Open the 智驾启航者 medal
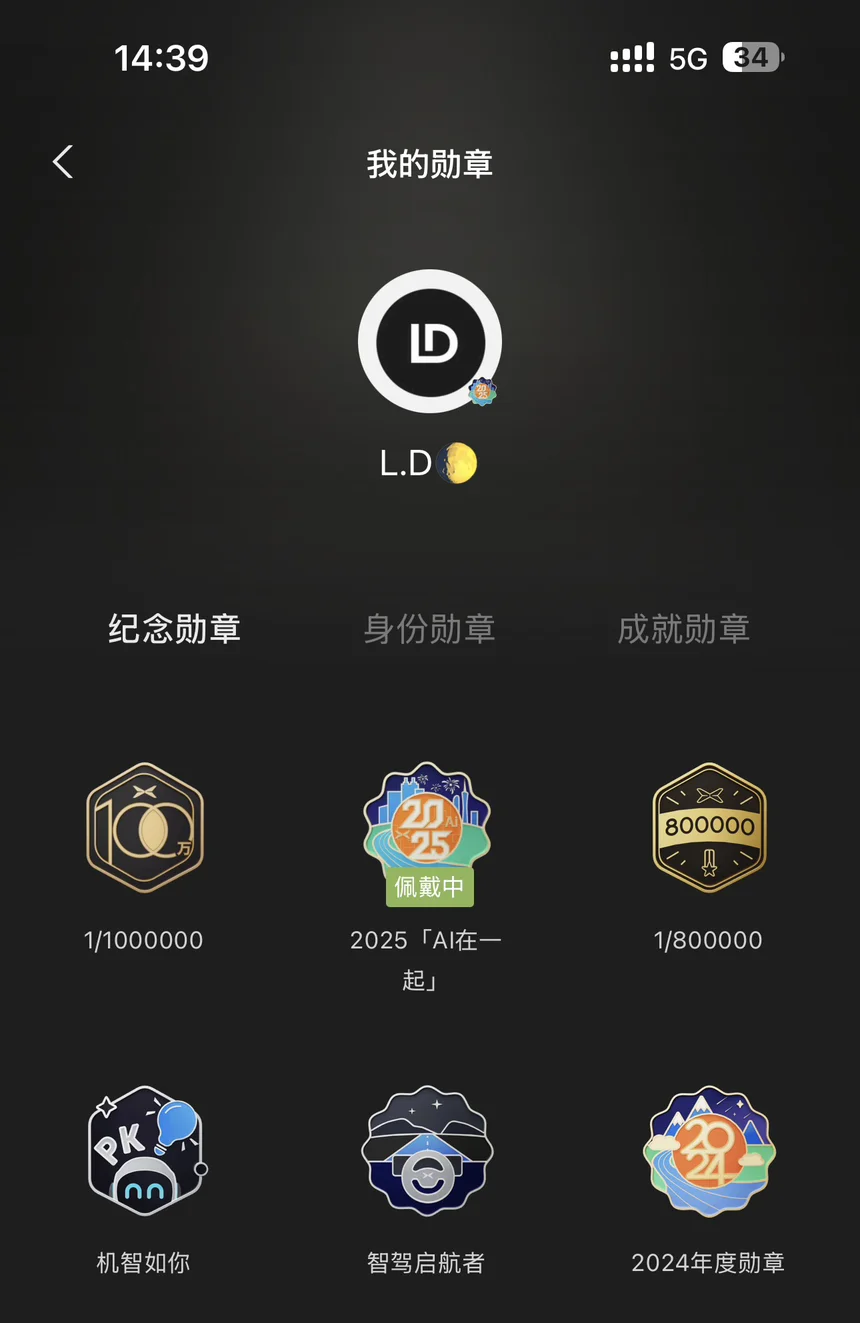The image size is (860, 1323). 427,1151
